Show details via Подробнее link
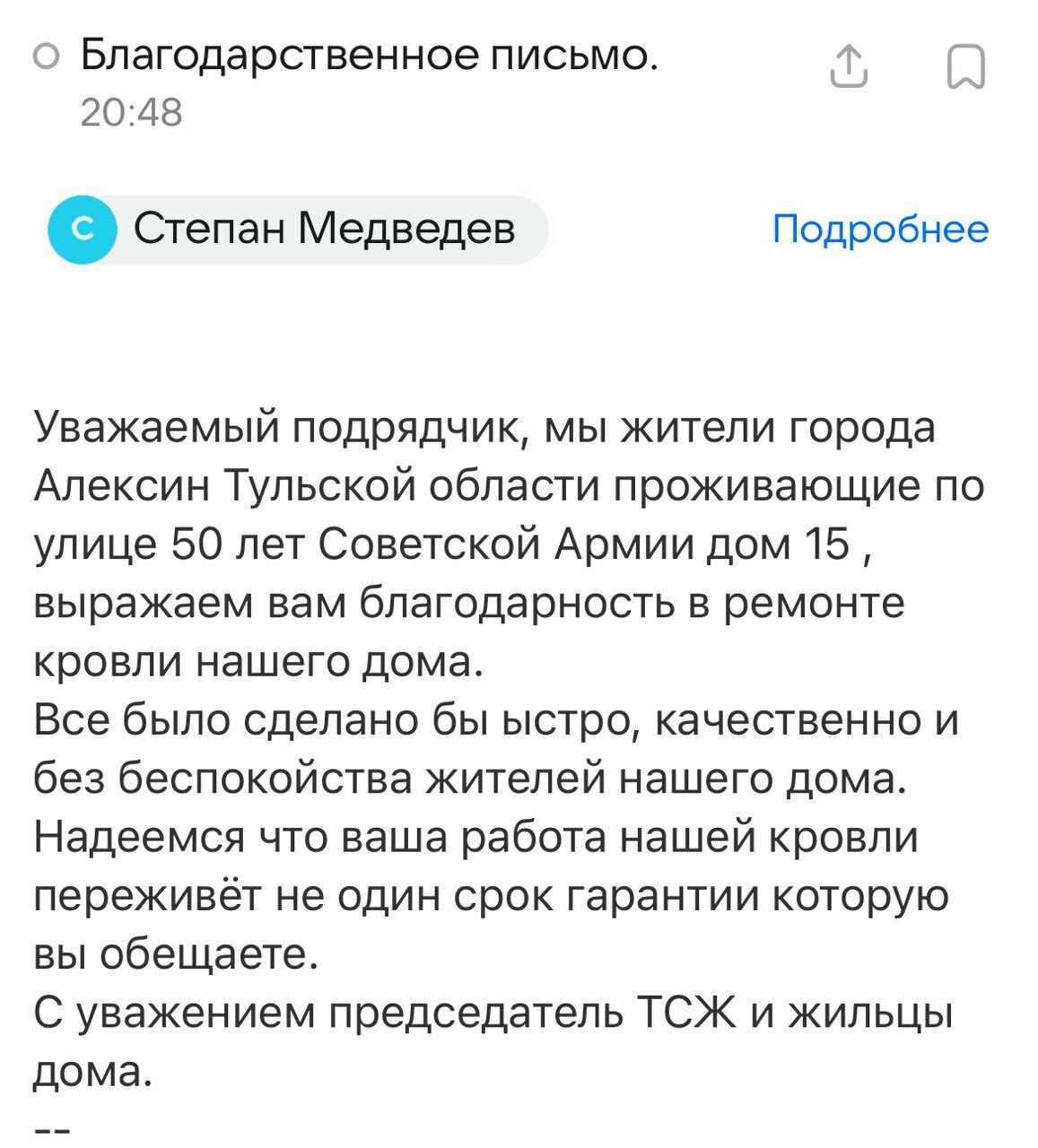The height and width of the screenshot is (1148, 1038). pyautogui.click(x=880, y=230)
